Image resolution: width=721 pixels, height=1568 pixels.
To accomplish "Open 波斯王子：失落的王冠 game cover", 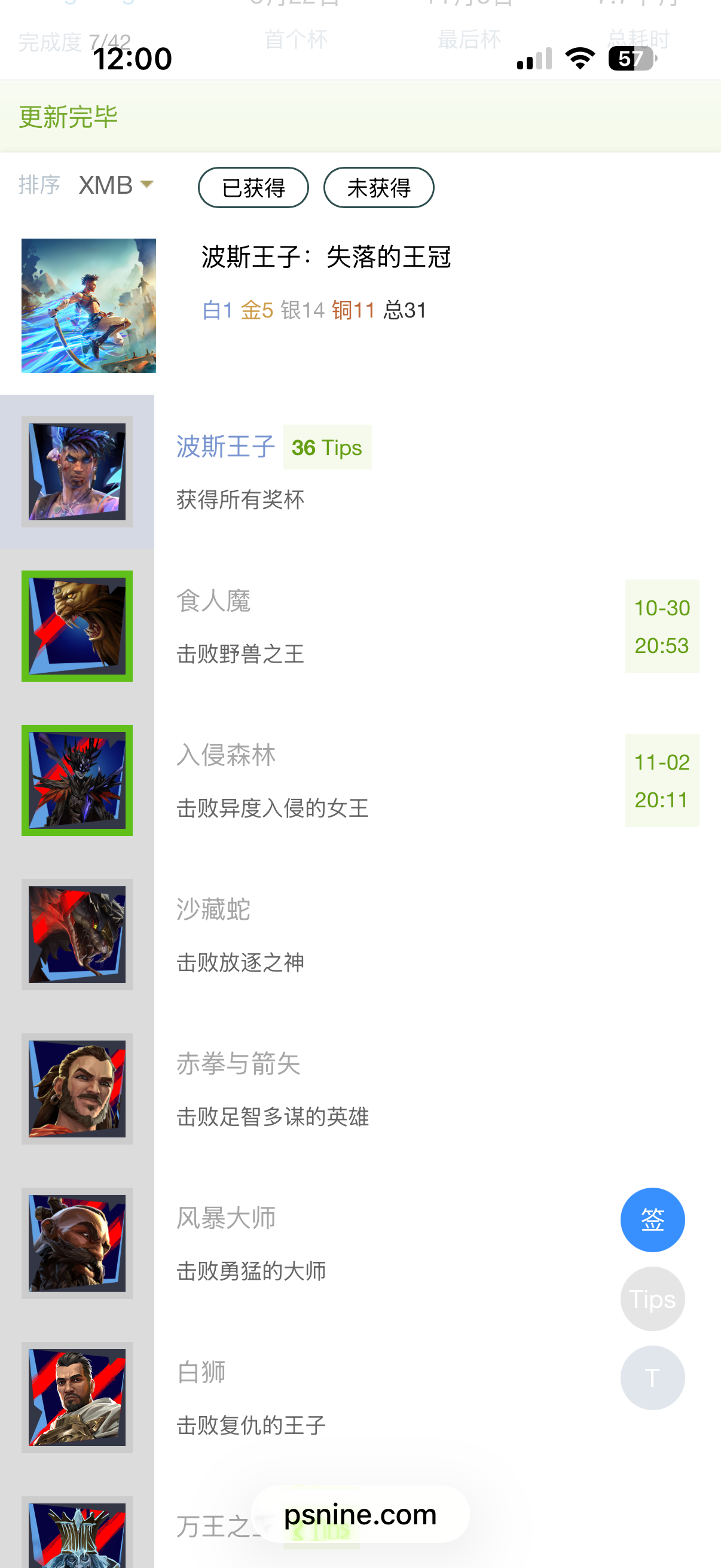I will [x=89, y=306].
